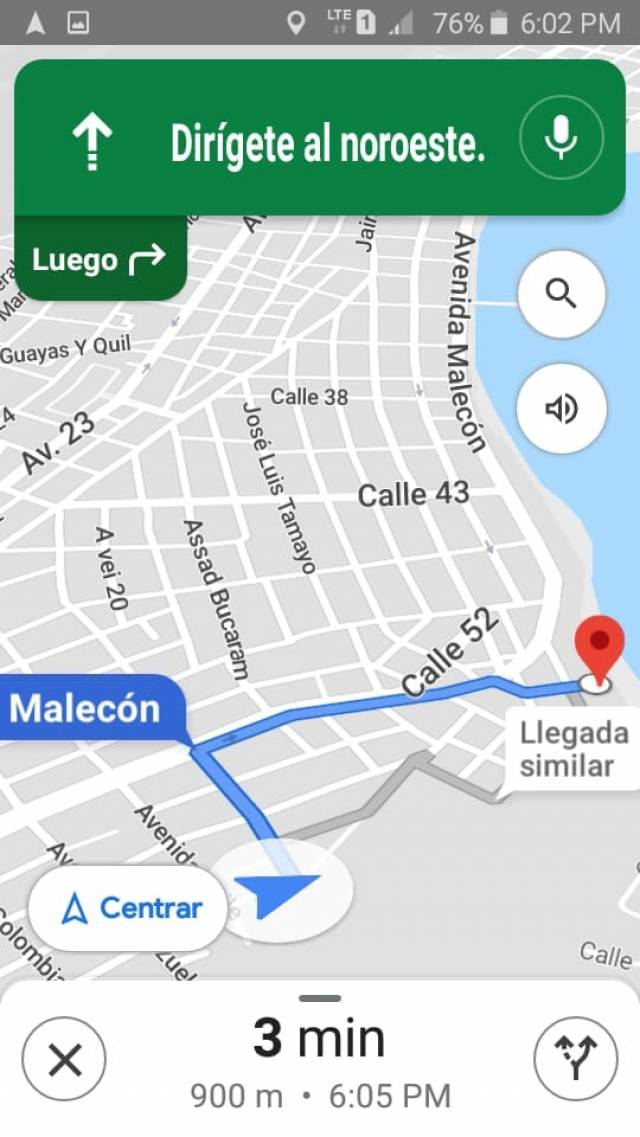Close navigation with the X button
This screenshot has width=640, height=1137.
[64, 1061]
